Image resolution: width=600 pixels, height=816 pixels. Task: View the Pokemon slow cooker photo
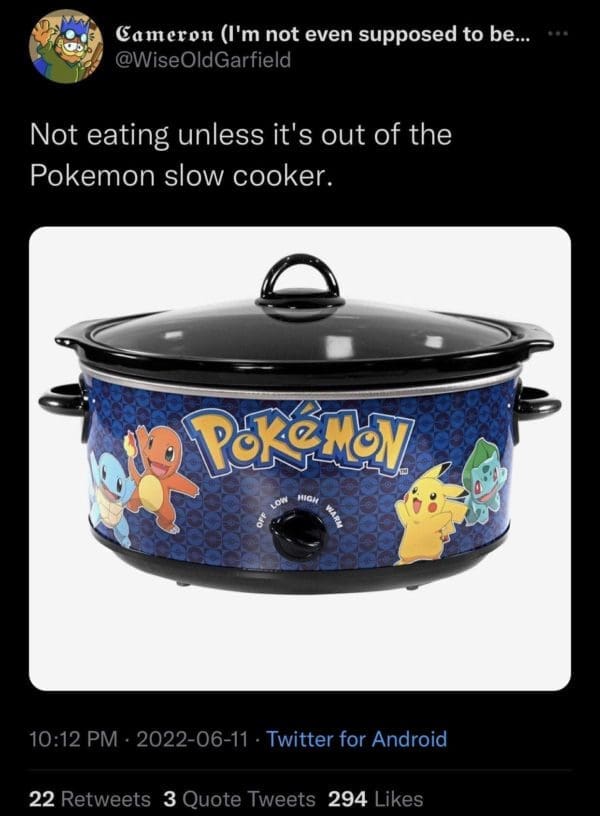(x=300, y=458)
